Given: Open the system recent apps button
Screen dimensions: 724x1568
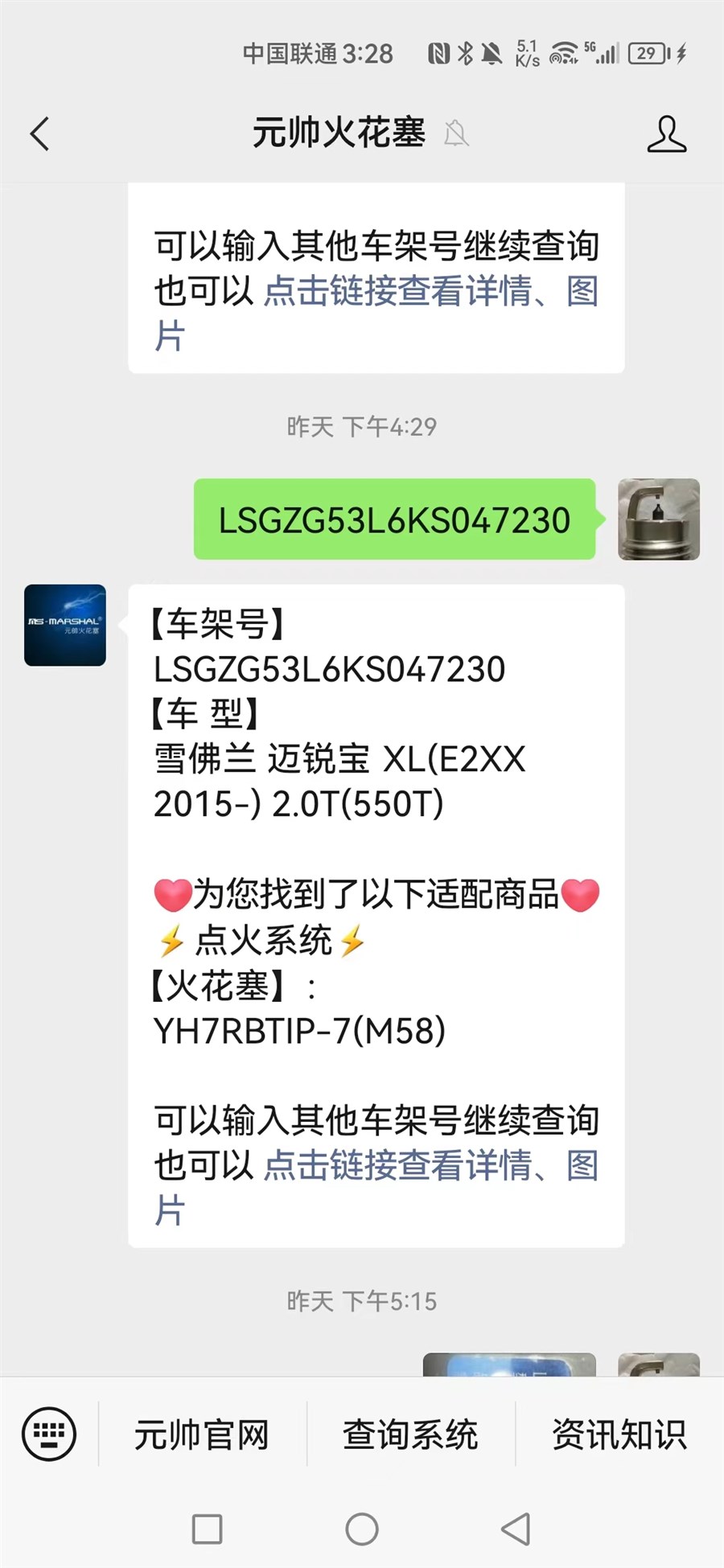Looking at the screenshot, I should 207,1529.
